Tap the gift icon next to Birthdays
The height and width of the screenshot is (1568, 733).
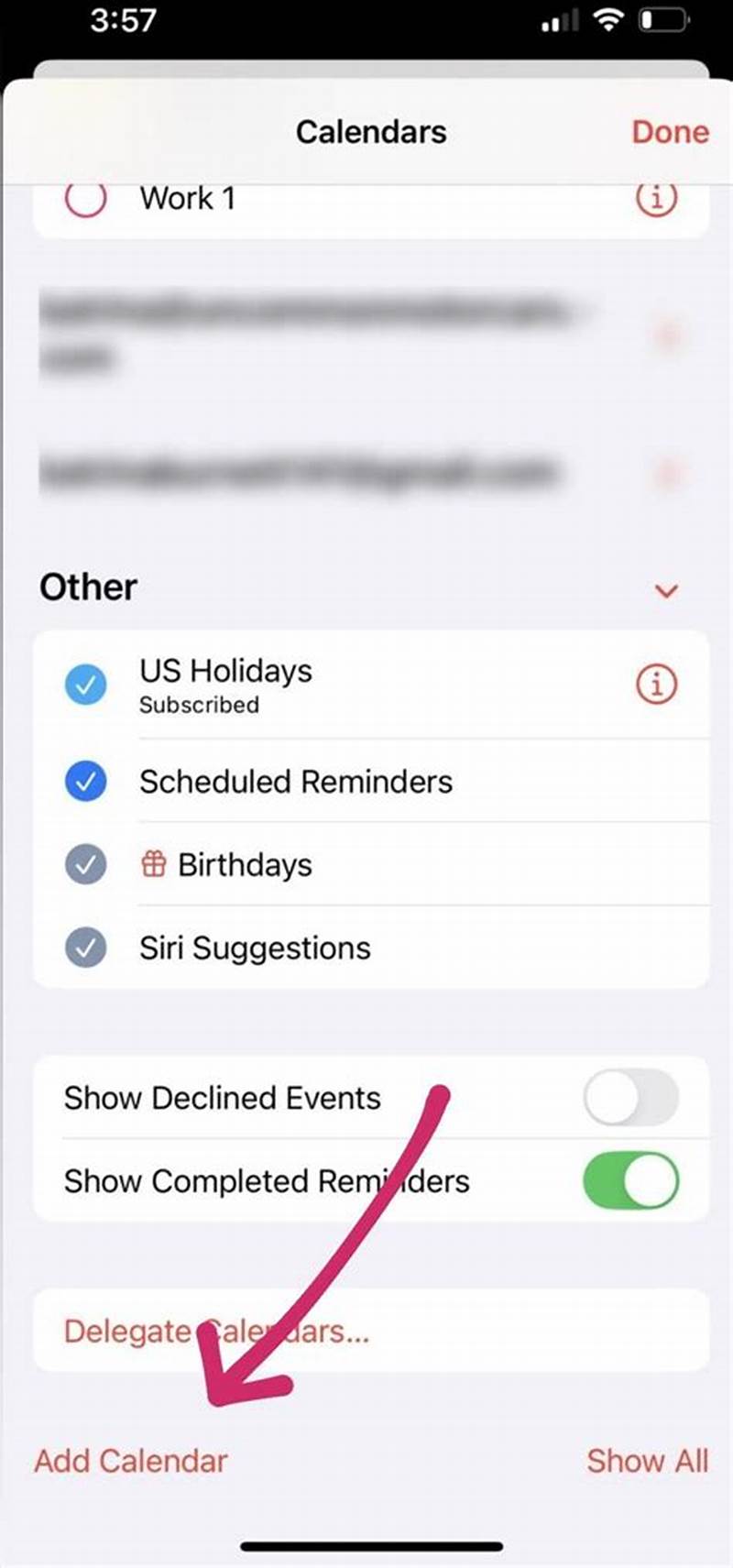[x=154, y=863]
